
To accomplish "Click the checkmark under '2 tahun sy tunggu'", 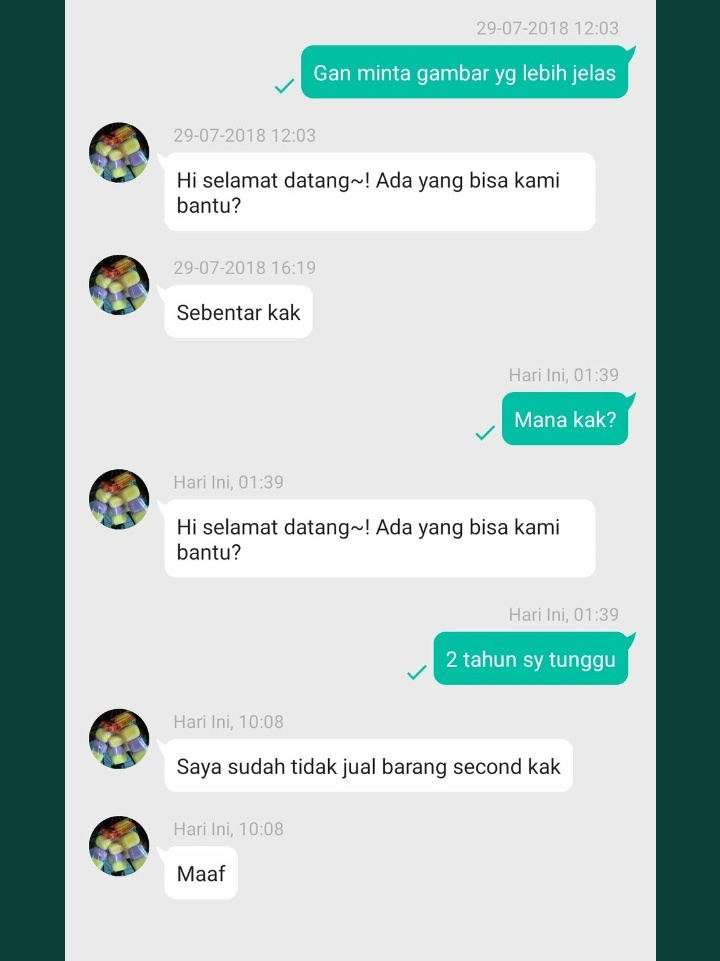I will [x=416, y=673].
